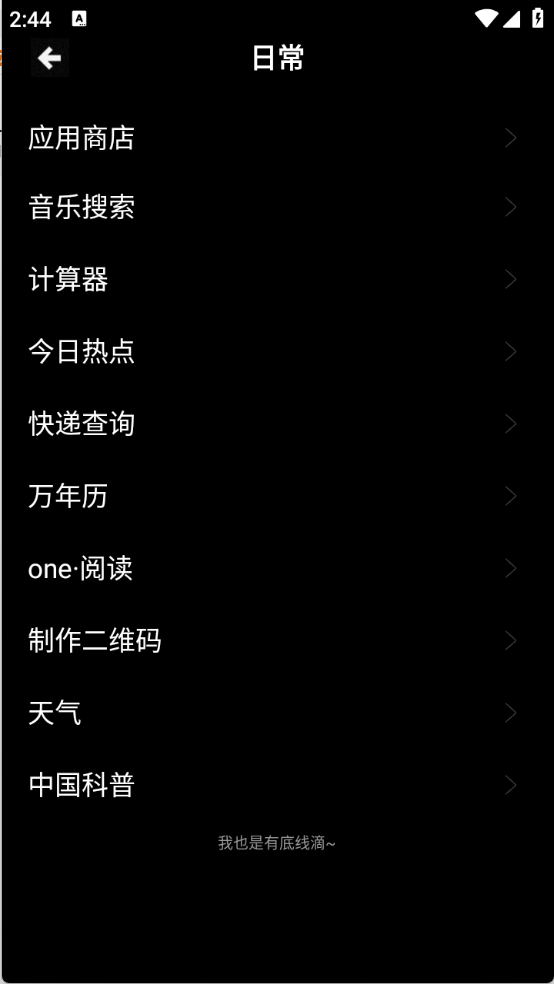Image resolution: width=554 pixels, height=984 pixels.
Task: Launch the 计算器 tool
Action: (x=277, y=279)
